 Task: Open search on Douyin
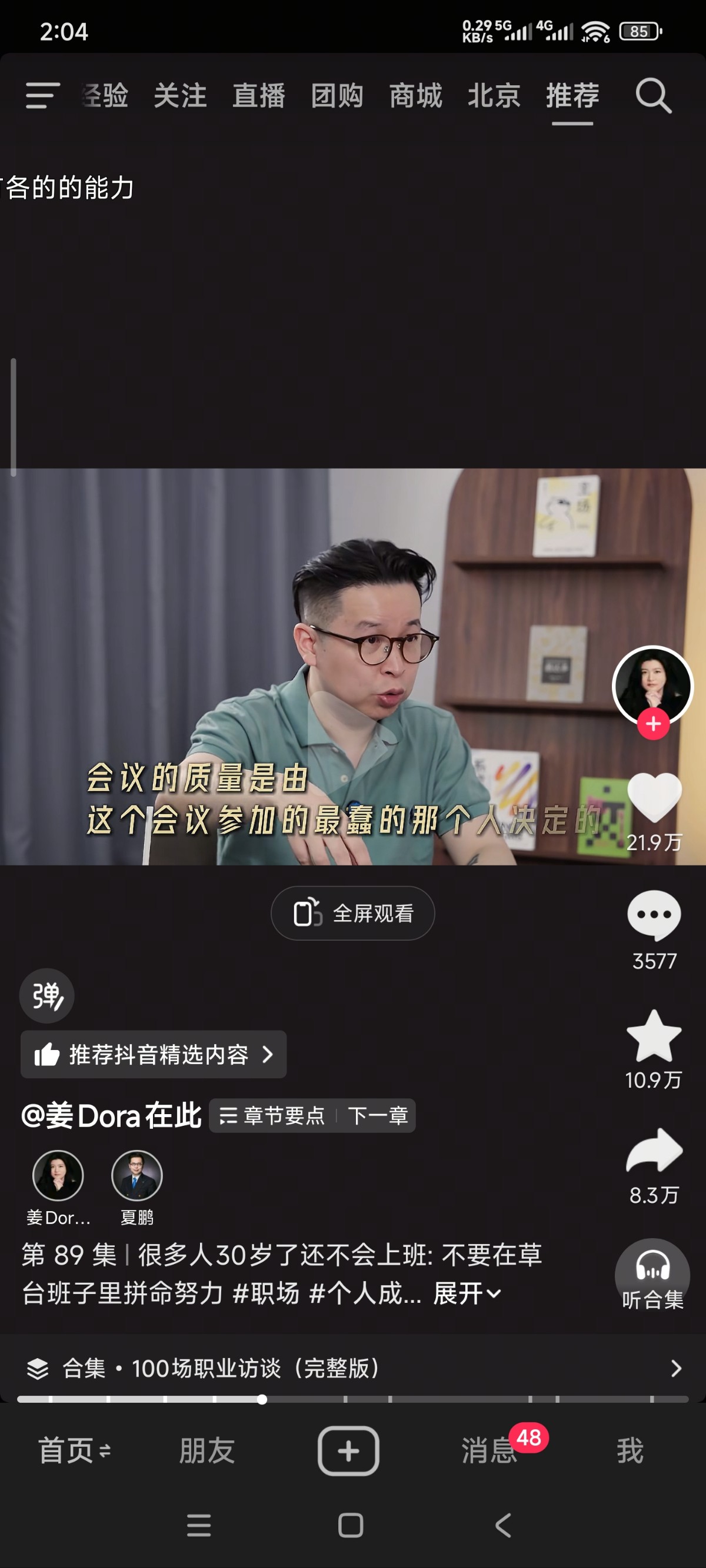click(x=653, y=96)
